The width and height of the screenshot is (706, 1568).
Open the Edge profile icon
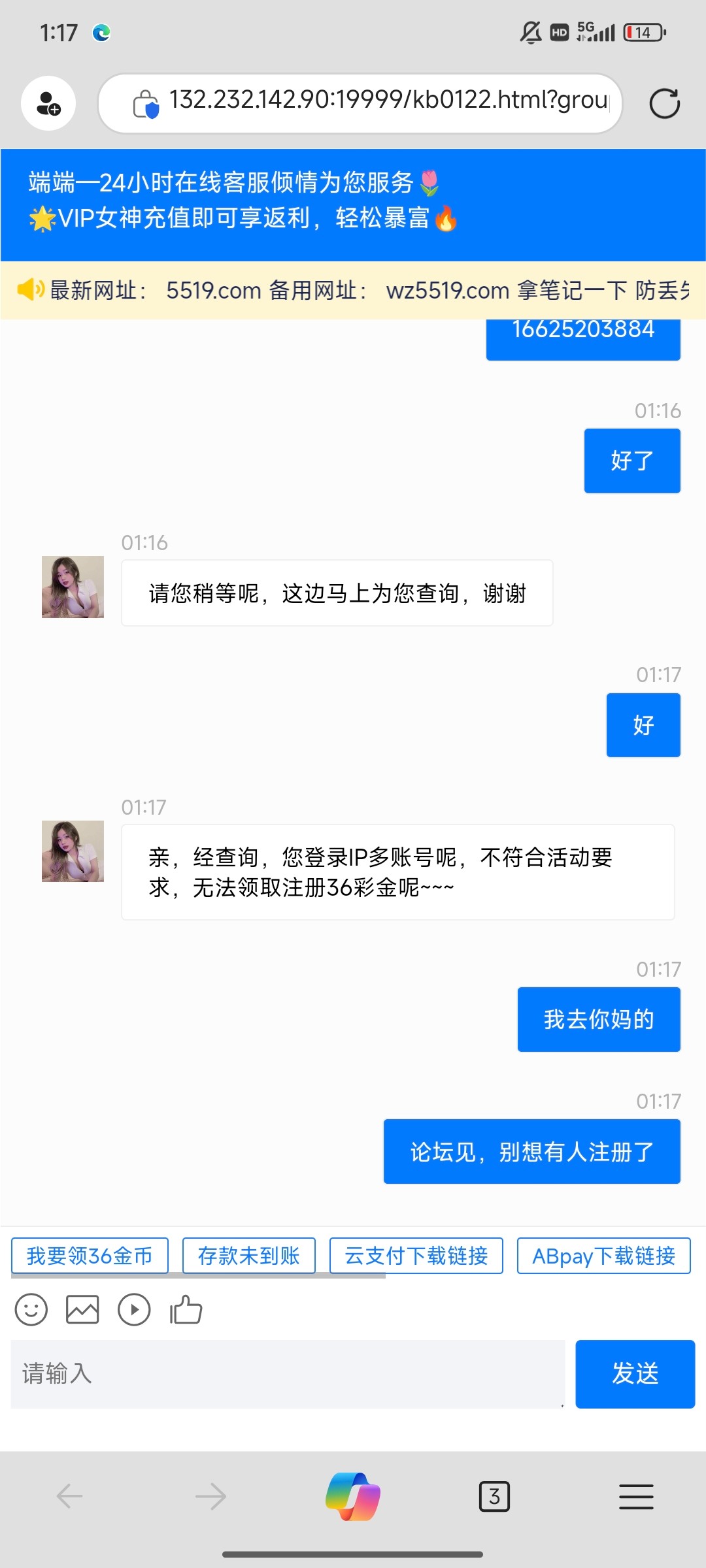click(48, 102)
